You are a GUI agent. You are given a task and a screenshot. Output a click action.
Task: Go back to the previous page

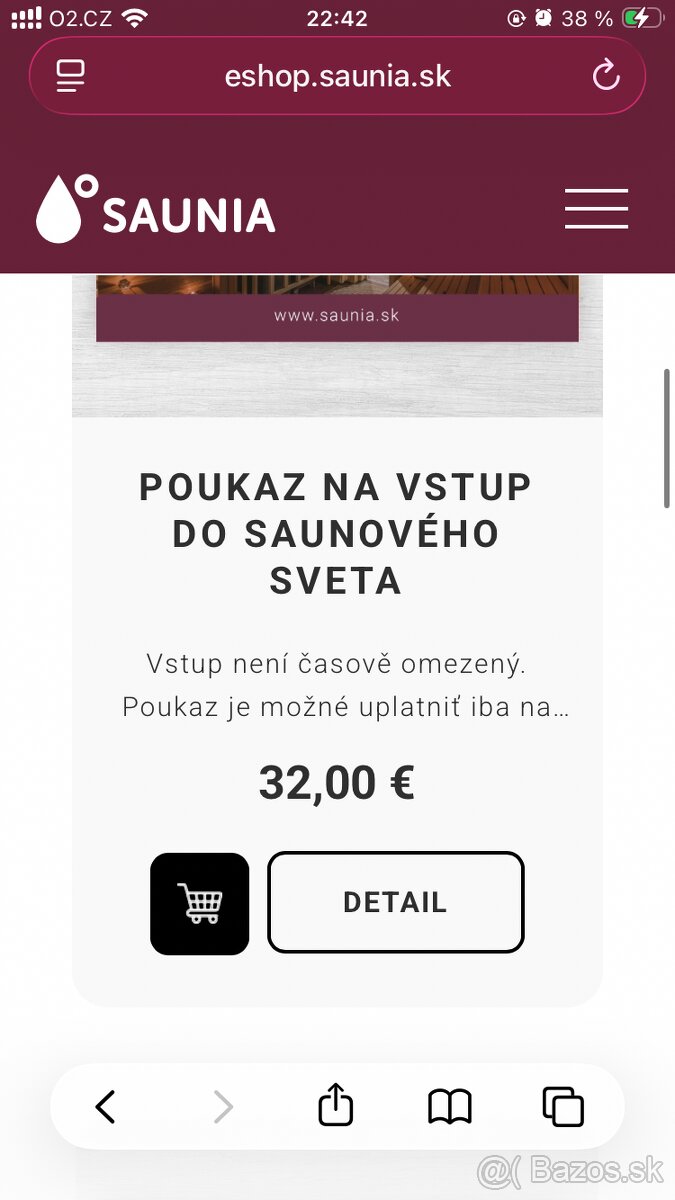[x=106, y=1107]
